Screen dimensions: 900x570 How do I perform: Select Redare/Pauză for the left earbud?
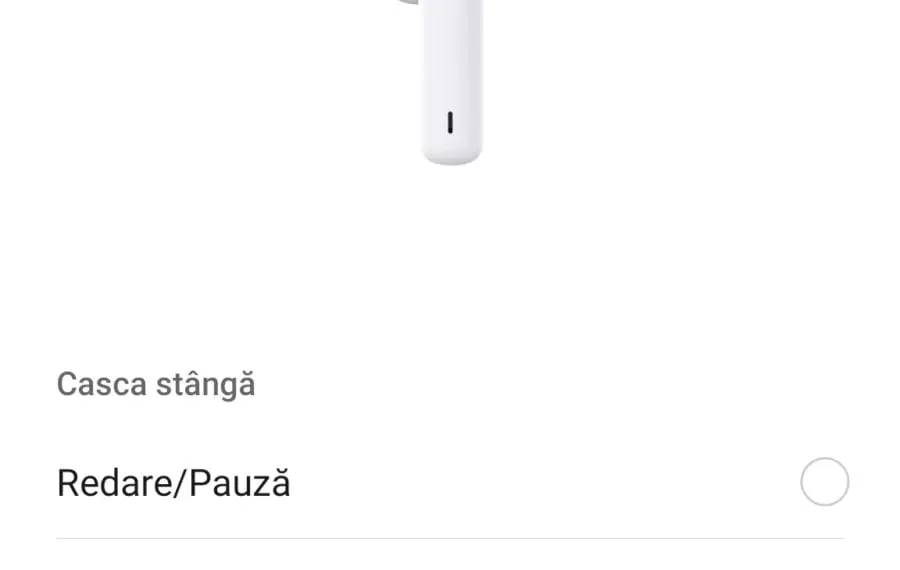point(824,482)
